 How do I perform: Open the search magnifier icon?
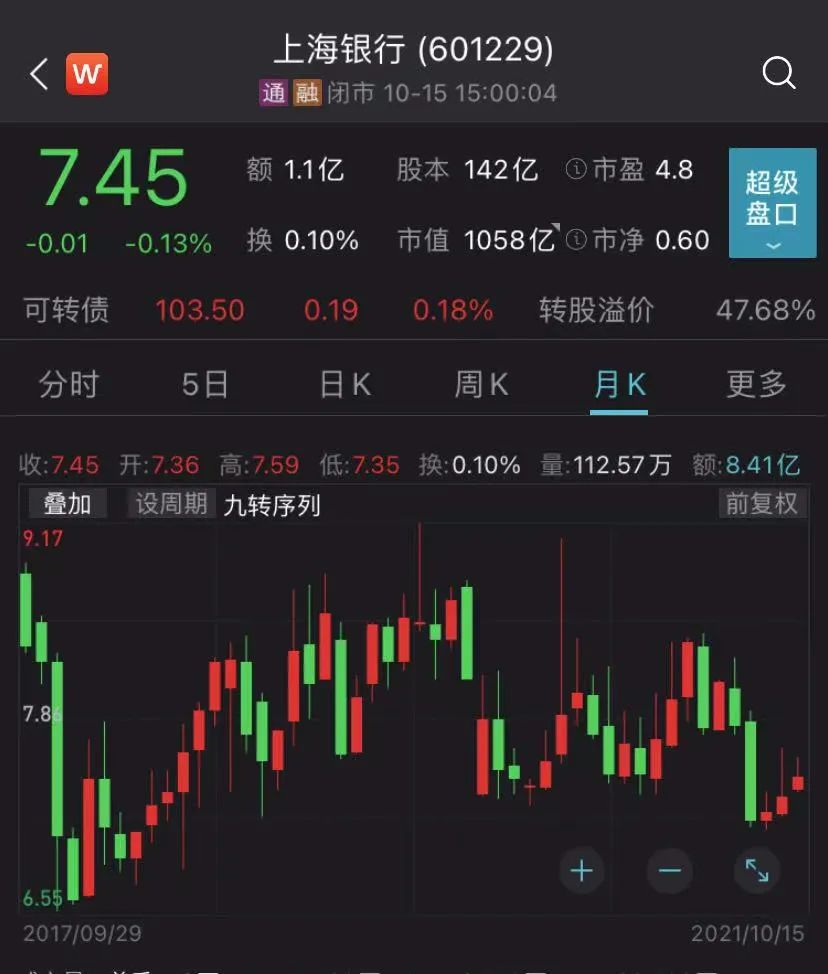point(778,73)
